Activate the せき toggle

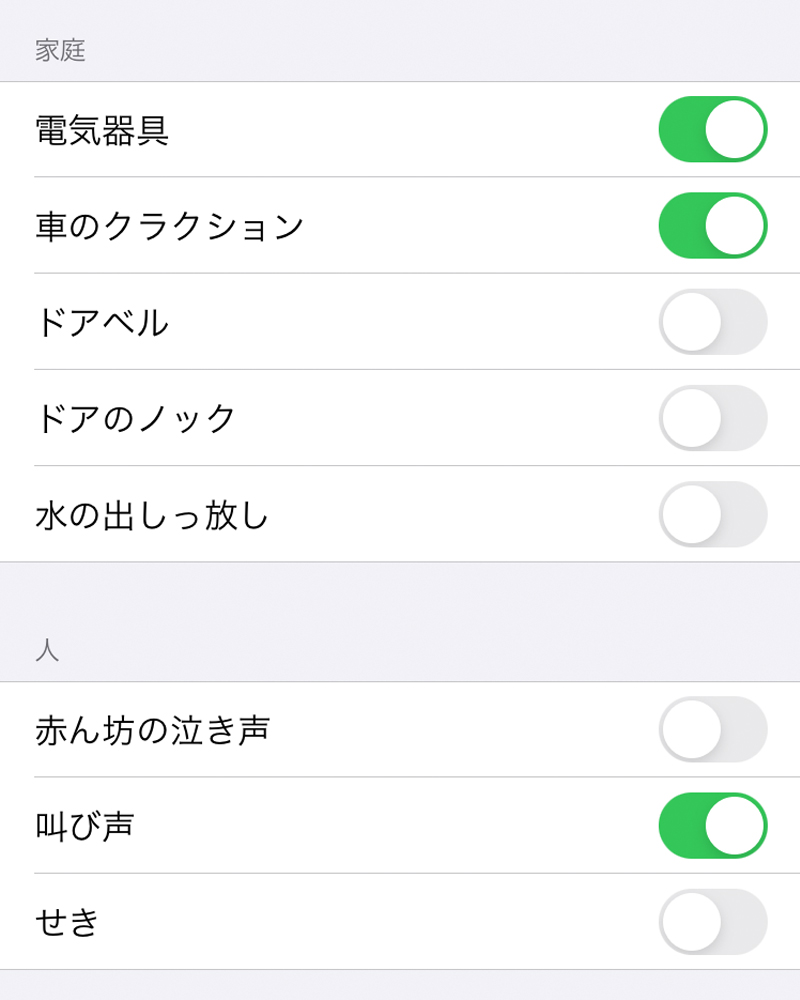pos(712,922)
